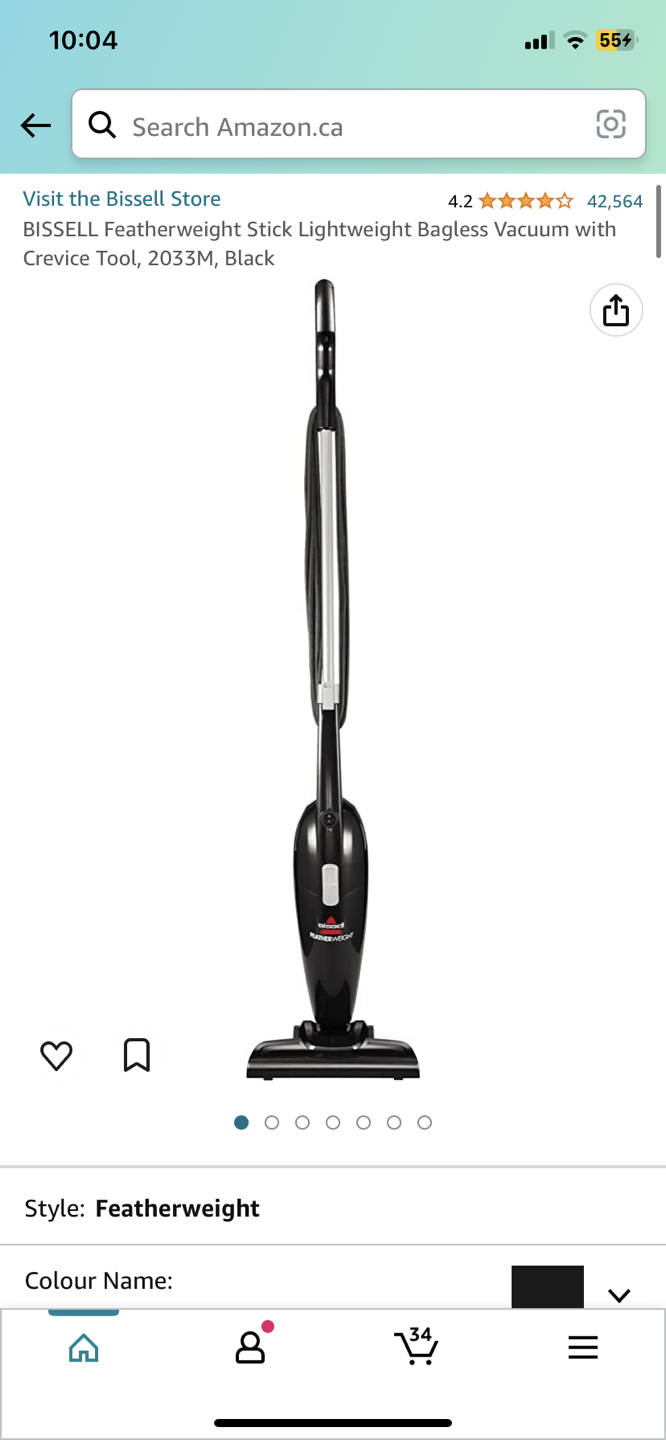The height and width of the screenshot is (1440, 666).
Task: Share this product via share icon
Action: [616, 311]
